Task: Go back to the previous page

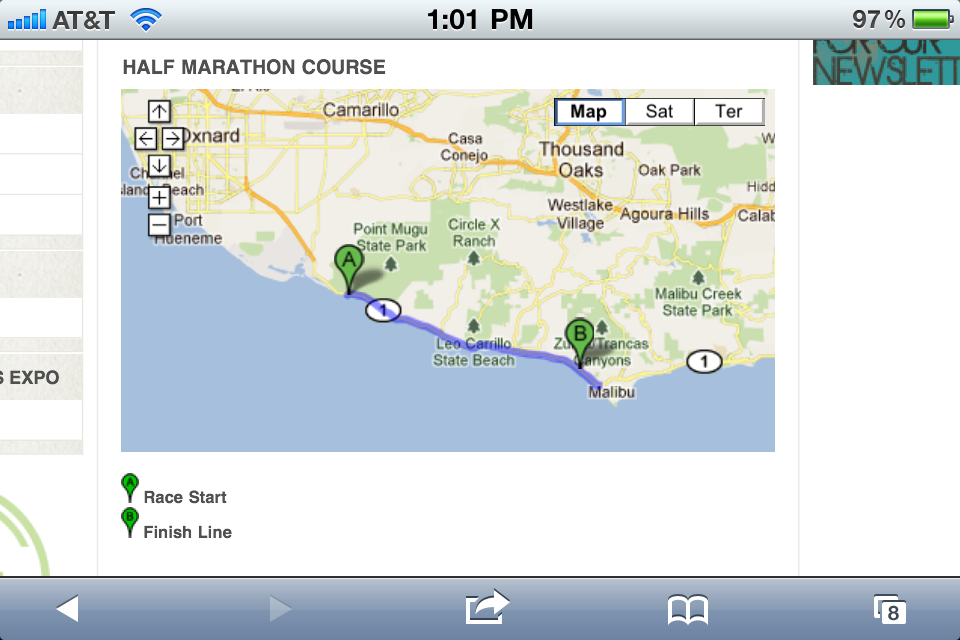Action: [x=67, y=608]
